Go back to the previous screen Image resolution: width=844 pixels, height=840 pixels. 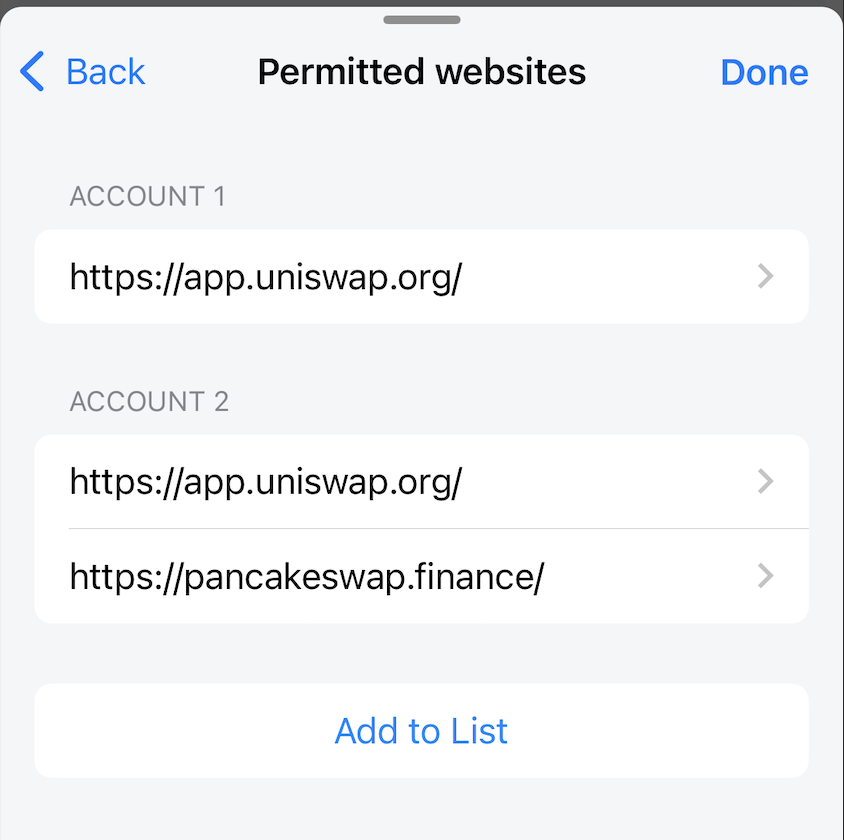pyautogui.click(x=83, y=72)
